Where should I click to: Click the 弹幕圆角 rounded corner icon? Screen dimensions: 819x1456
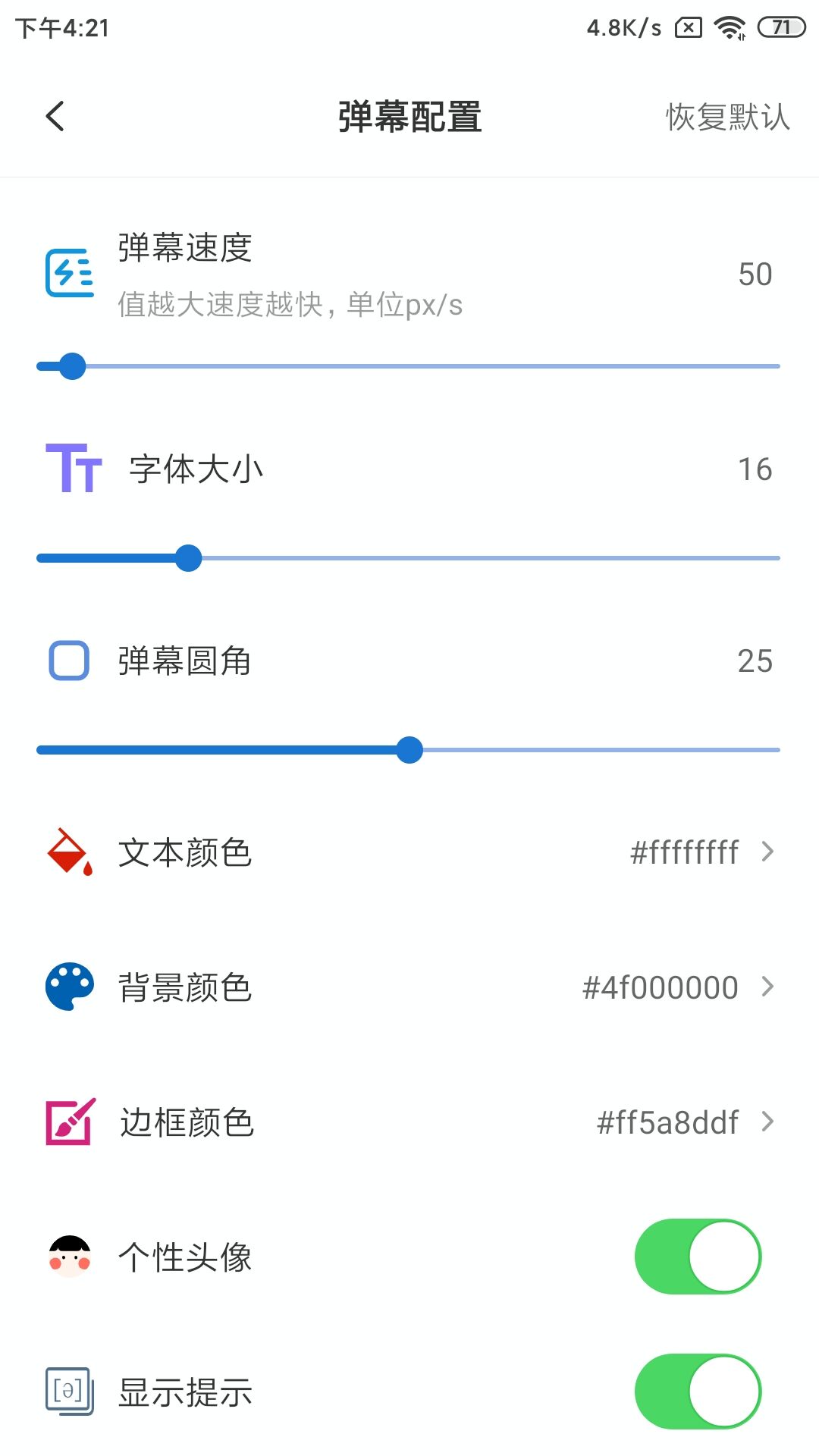[x=68, y=661]
